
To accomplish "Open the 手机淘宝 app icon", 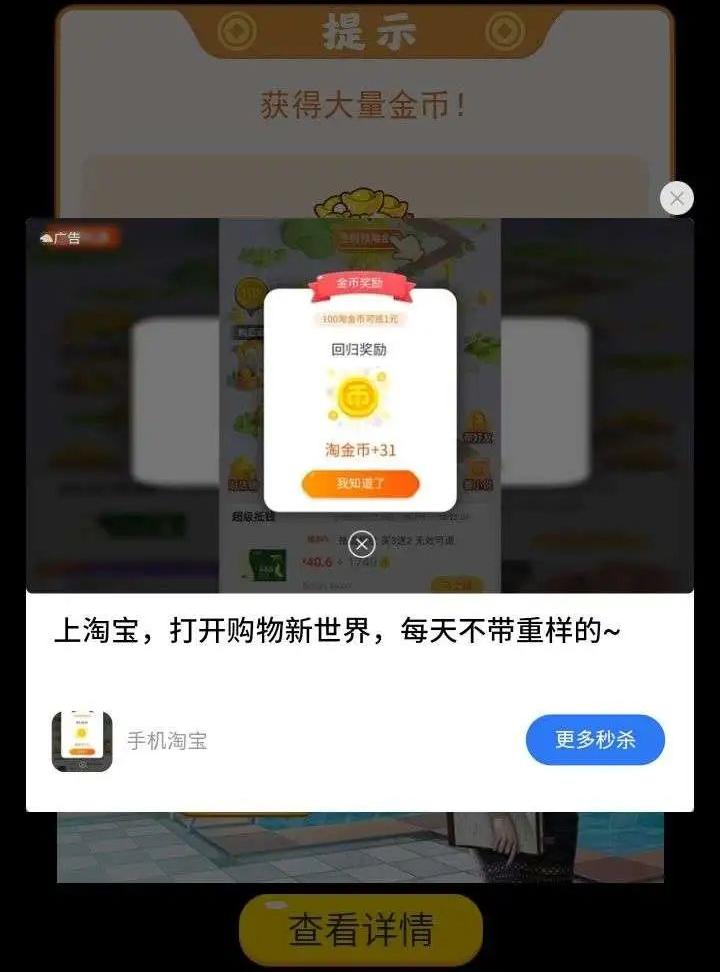I will [83, 740].
